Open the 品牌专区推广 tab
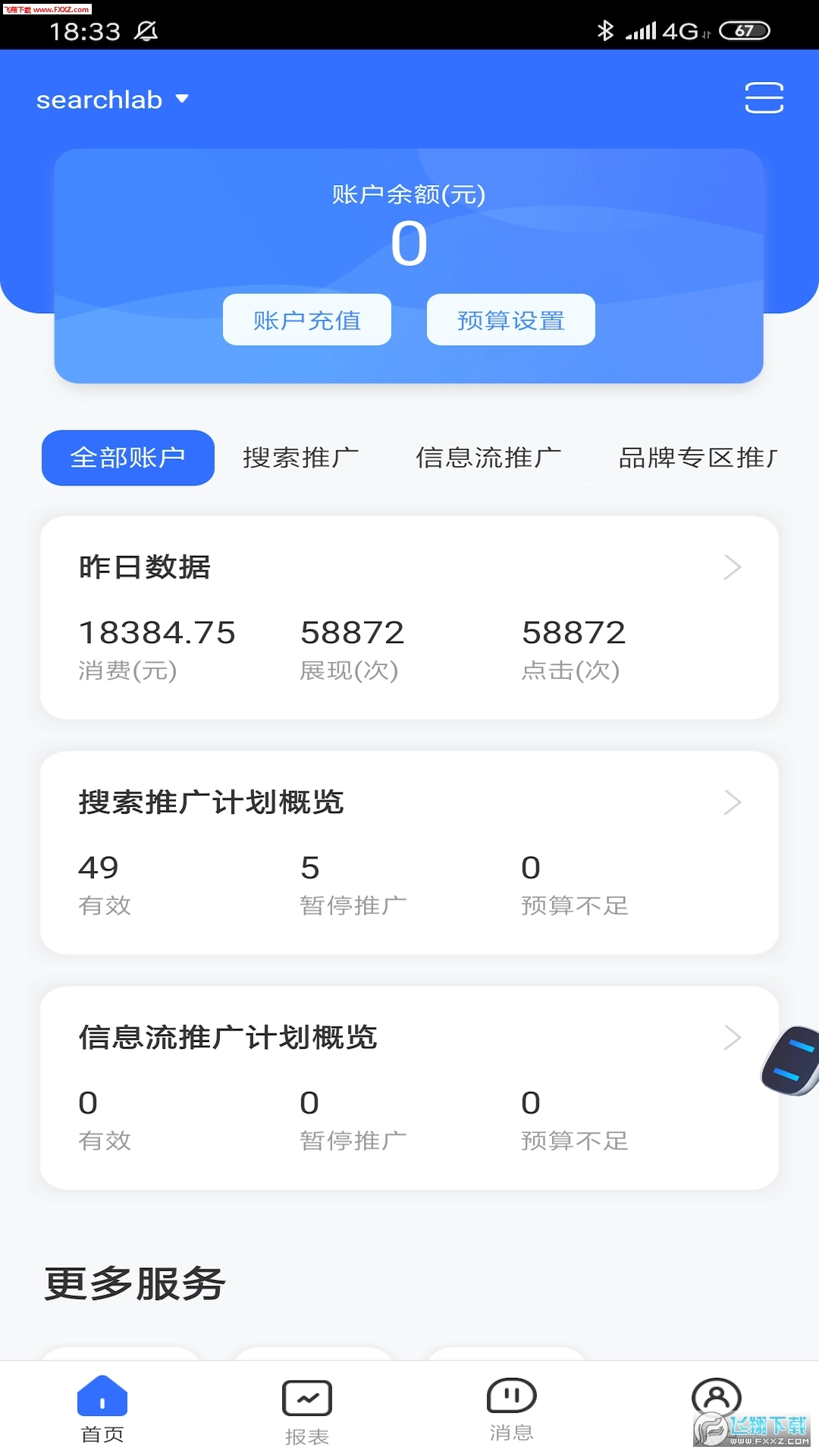Screen dimensions: 819x1456 tap(698, 457)
